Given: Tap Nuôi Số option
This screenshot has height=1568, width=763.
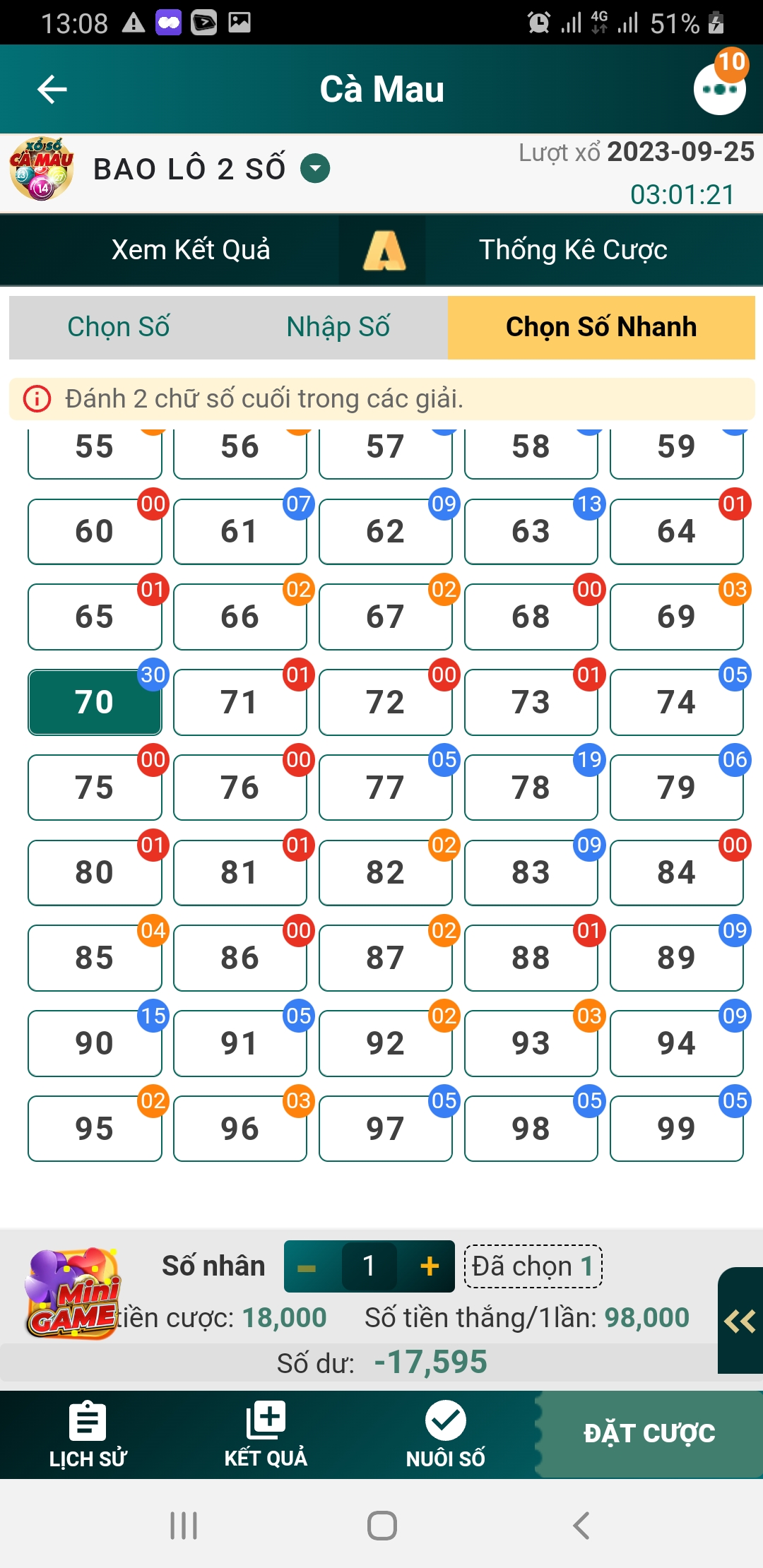Looking at the screenshot, I should coord(445,1435).
